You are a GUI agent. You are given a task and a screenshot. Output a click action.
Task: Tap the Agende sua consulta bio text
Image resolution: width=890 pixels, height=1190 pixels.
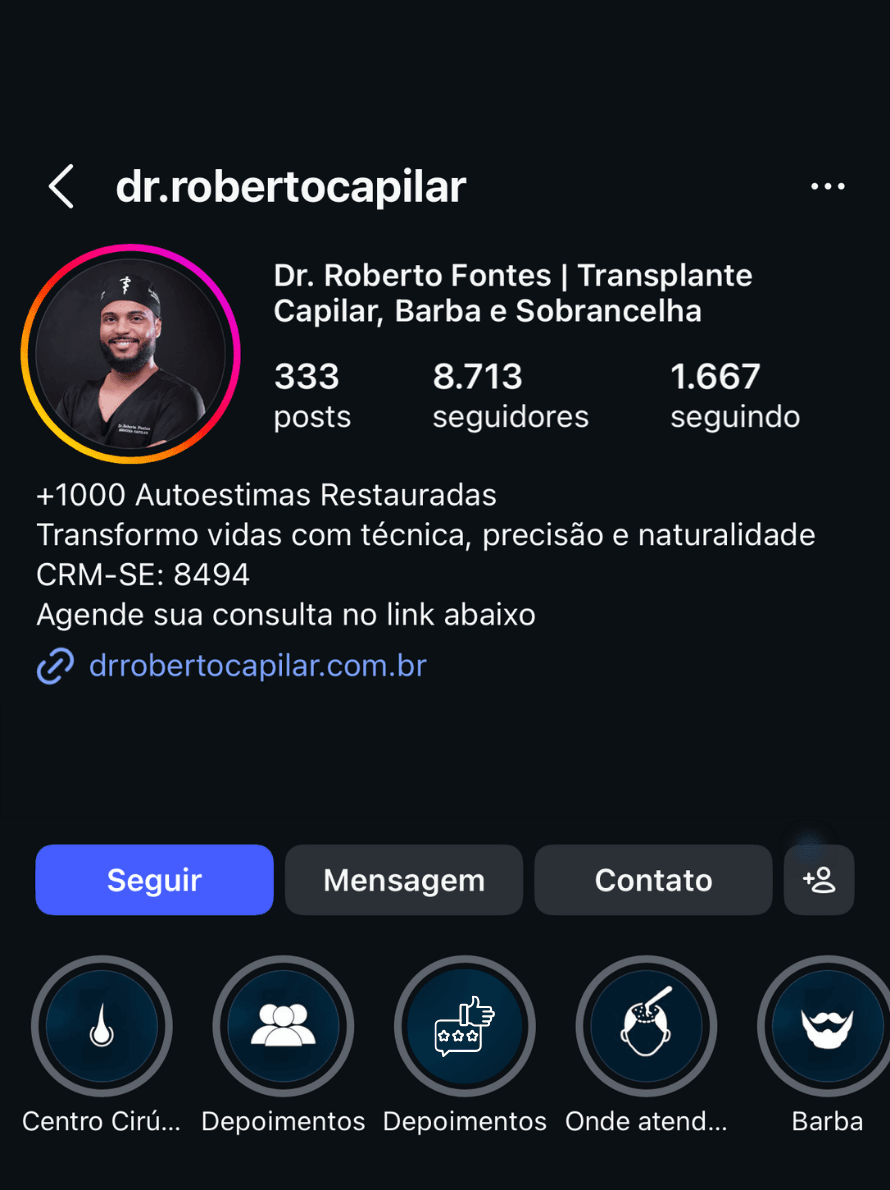(286, 614)
